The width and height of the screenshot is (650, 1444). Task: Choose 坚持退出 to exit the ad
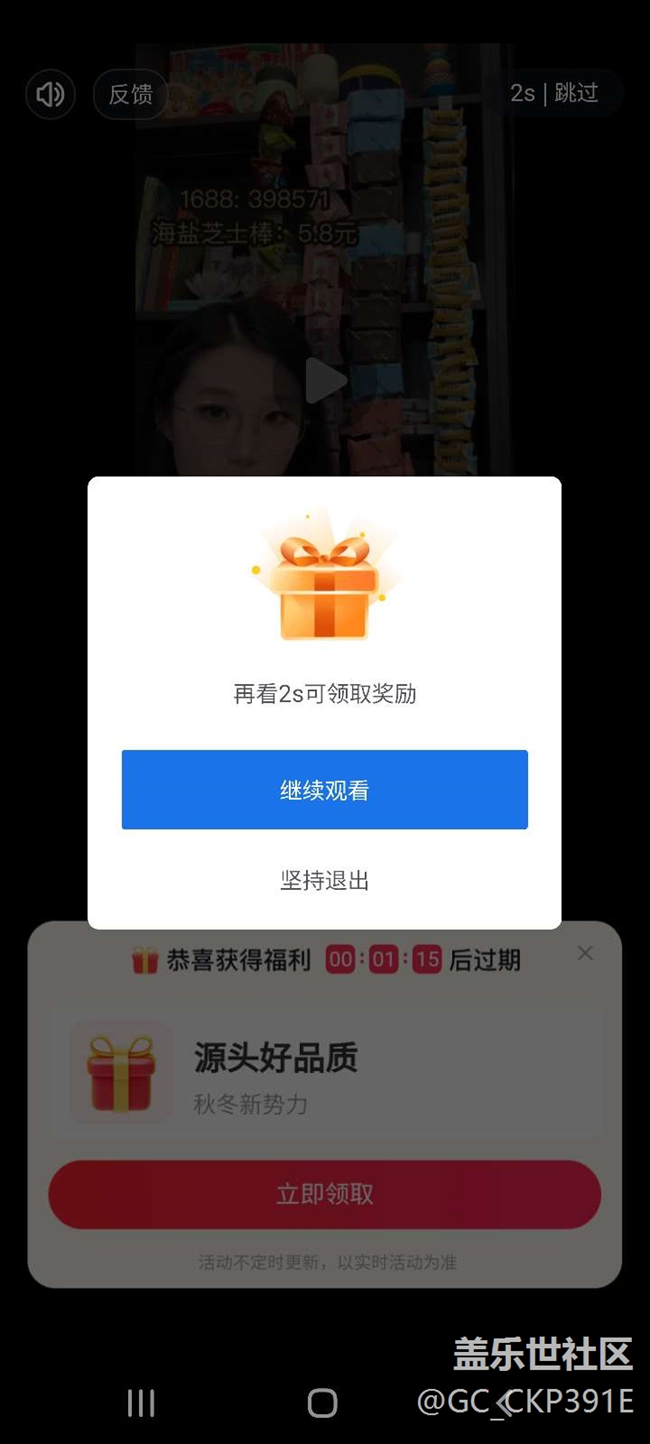(x=324, y=880)
